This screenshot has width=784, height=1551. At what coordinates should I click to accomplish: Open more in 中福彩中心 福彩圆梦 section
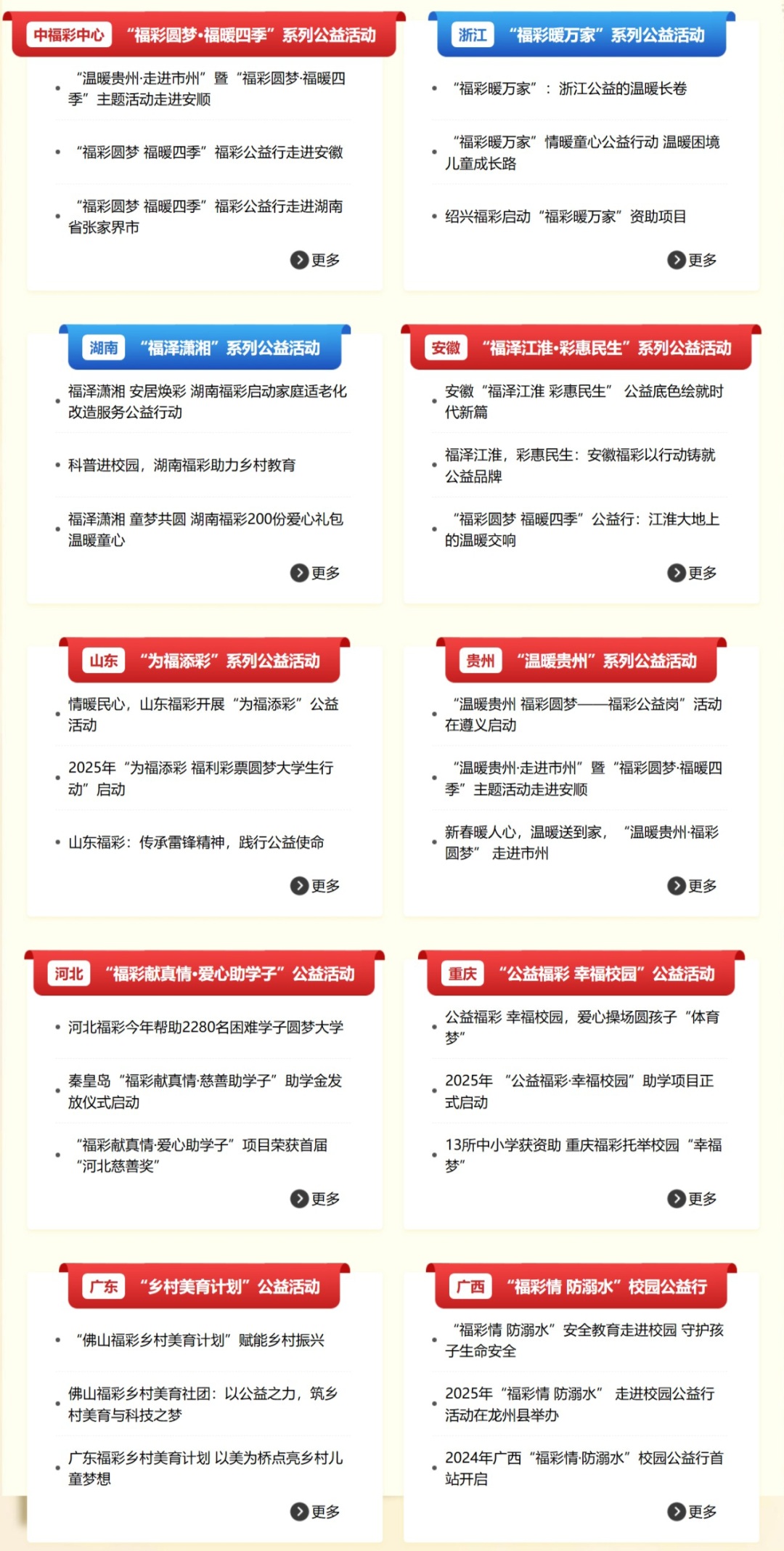click(x=316, y=260)
